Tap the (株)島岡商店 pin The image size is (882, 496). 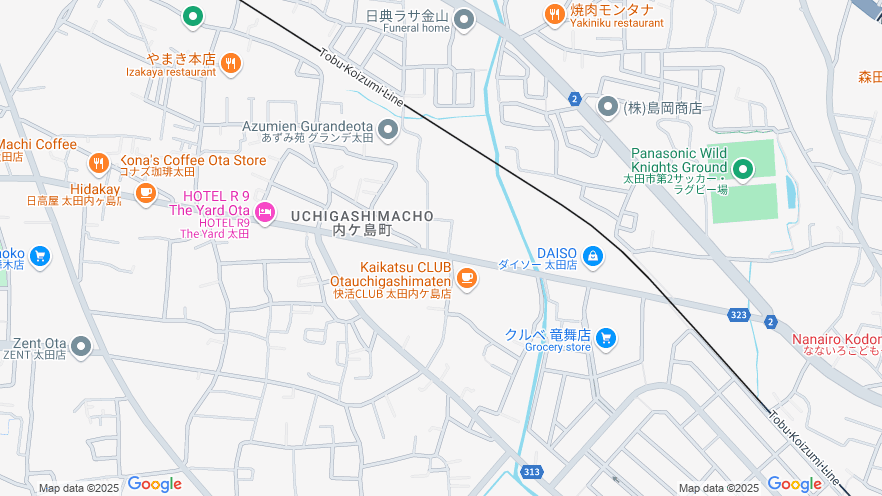(x=607, y=106)
